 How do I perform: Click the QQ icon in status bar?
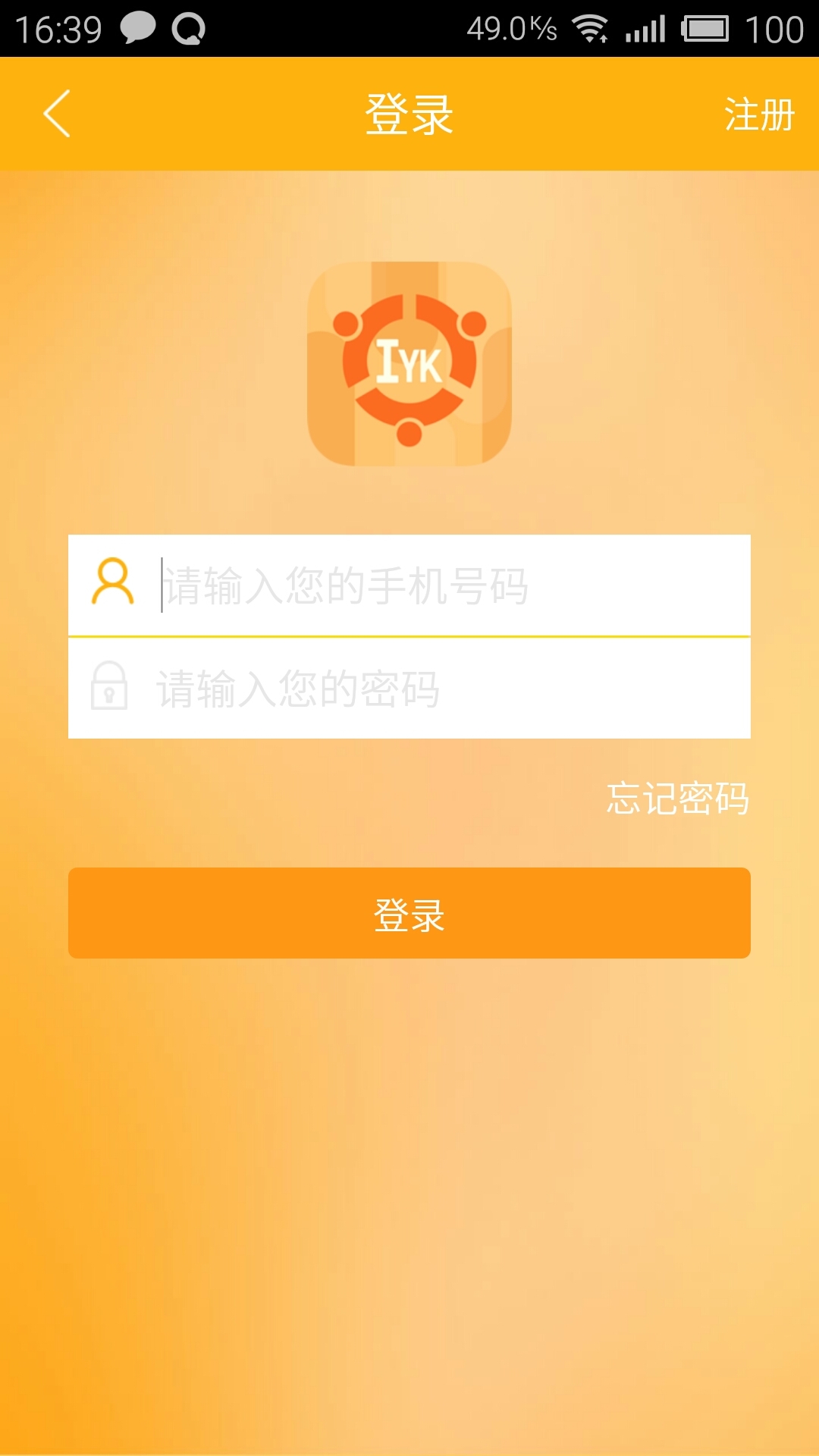(x=190, y=29)
